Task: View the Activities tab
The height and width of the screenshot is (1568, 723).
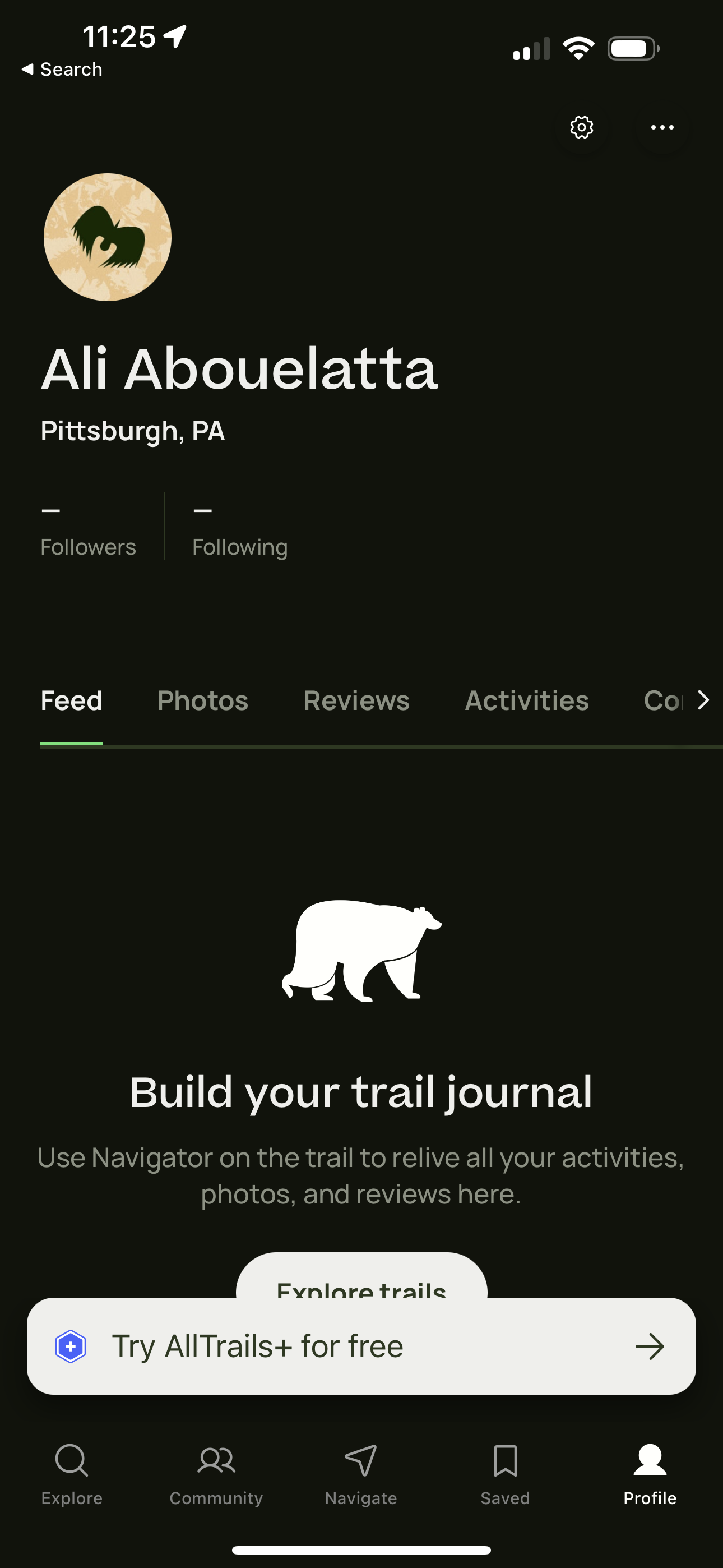Action: pyautogui.click(x=526, y=700)
